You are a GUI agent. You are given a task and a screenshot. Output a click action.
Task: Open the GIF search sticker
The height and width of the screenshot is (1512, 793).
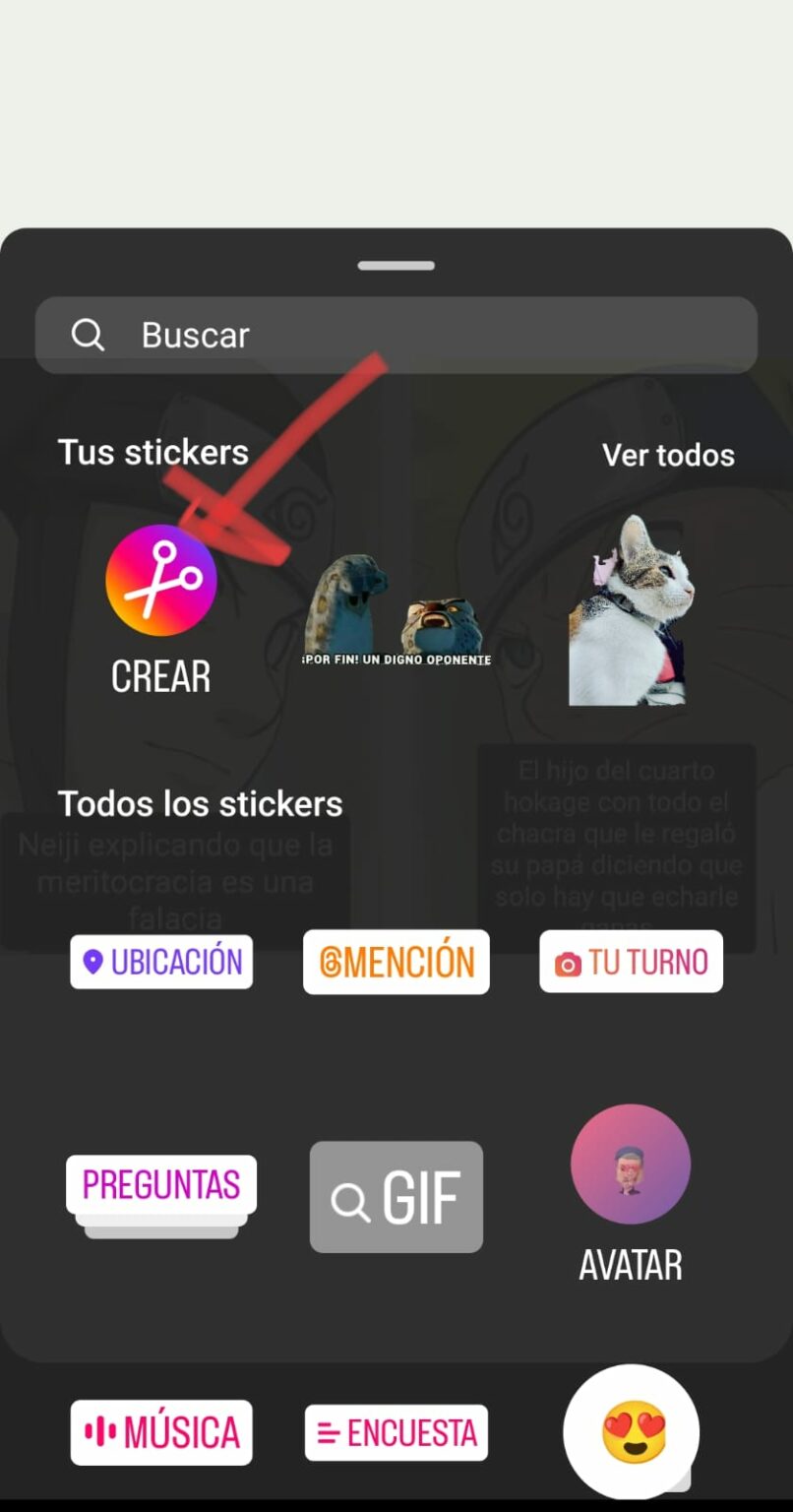[x=396, y=1197]
